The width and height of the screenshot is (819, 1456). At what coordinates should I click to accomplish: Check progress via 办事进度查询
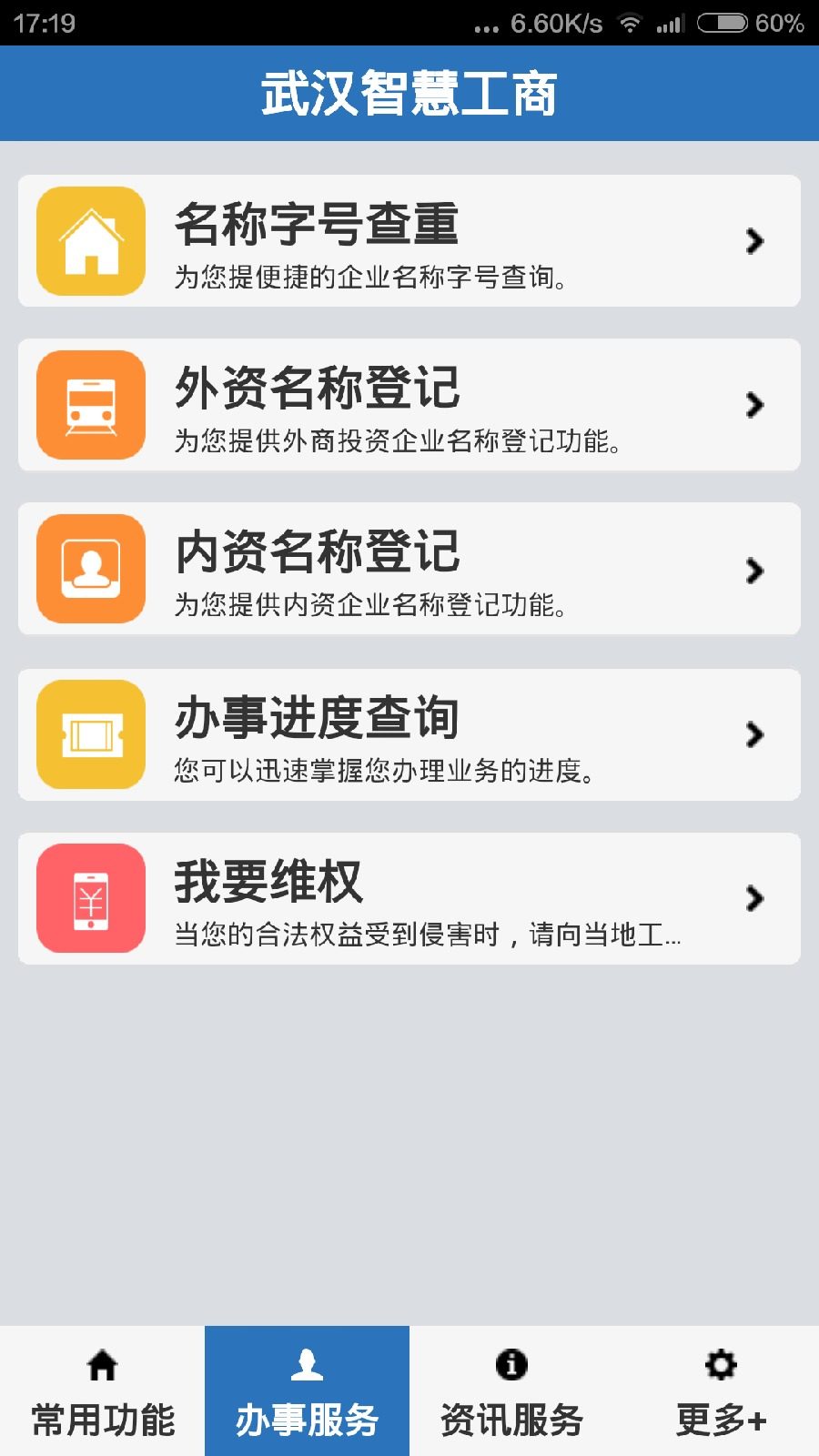pyautogui.click(x=409, y=734)
